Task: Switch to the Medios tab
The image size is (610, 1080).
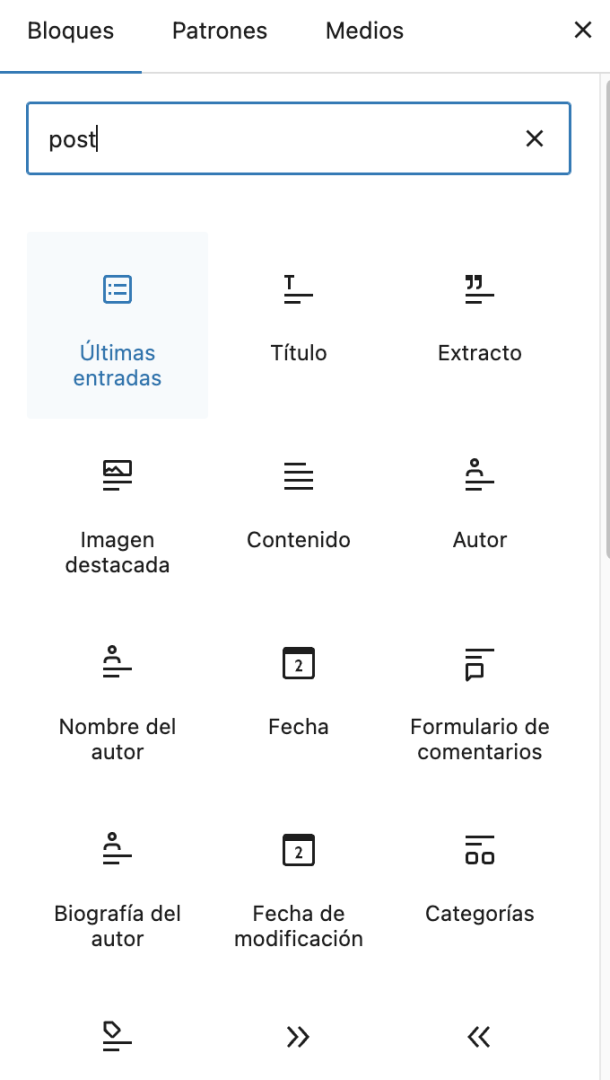Action: [364, 31]
